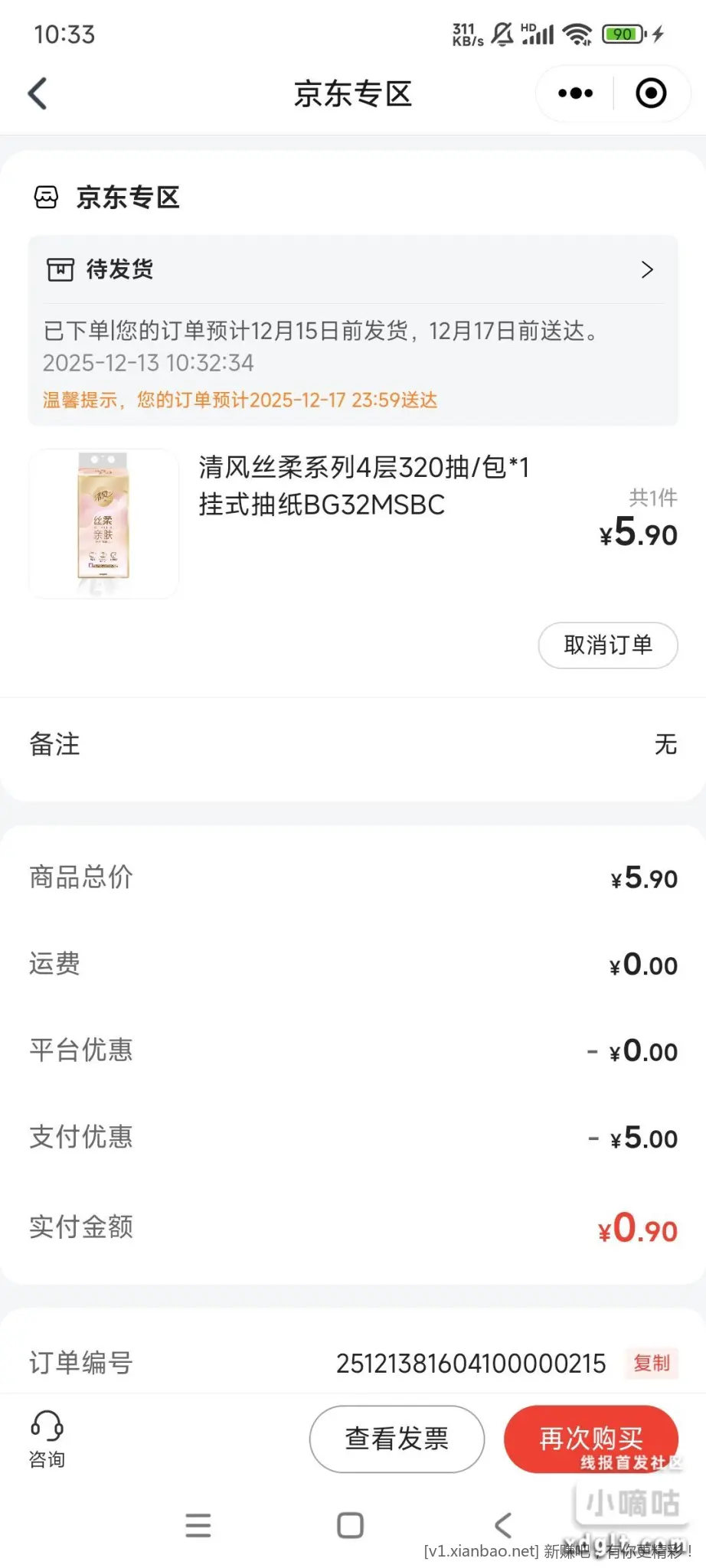Tap 取消订单 to cancel the order
This screenshot has height=1568, width=706.
tap(607, 645)
